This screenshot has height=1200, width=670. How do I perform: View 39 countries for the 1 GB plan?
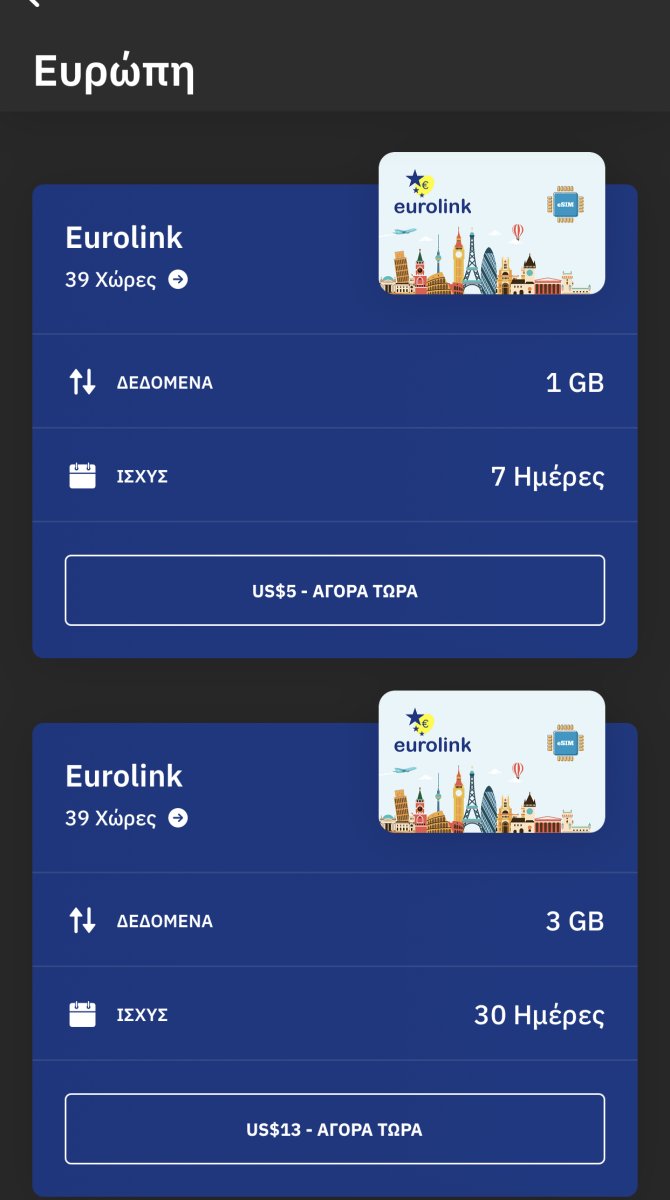coord(178,280)
